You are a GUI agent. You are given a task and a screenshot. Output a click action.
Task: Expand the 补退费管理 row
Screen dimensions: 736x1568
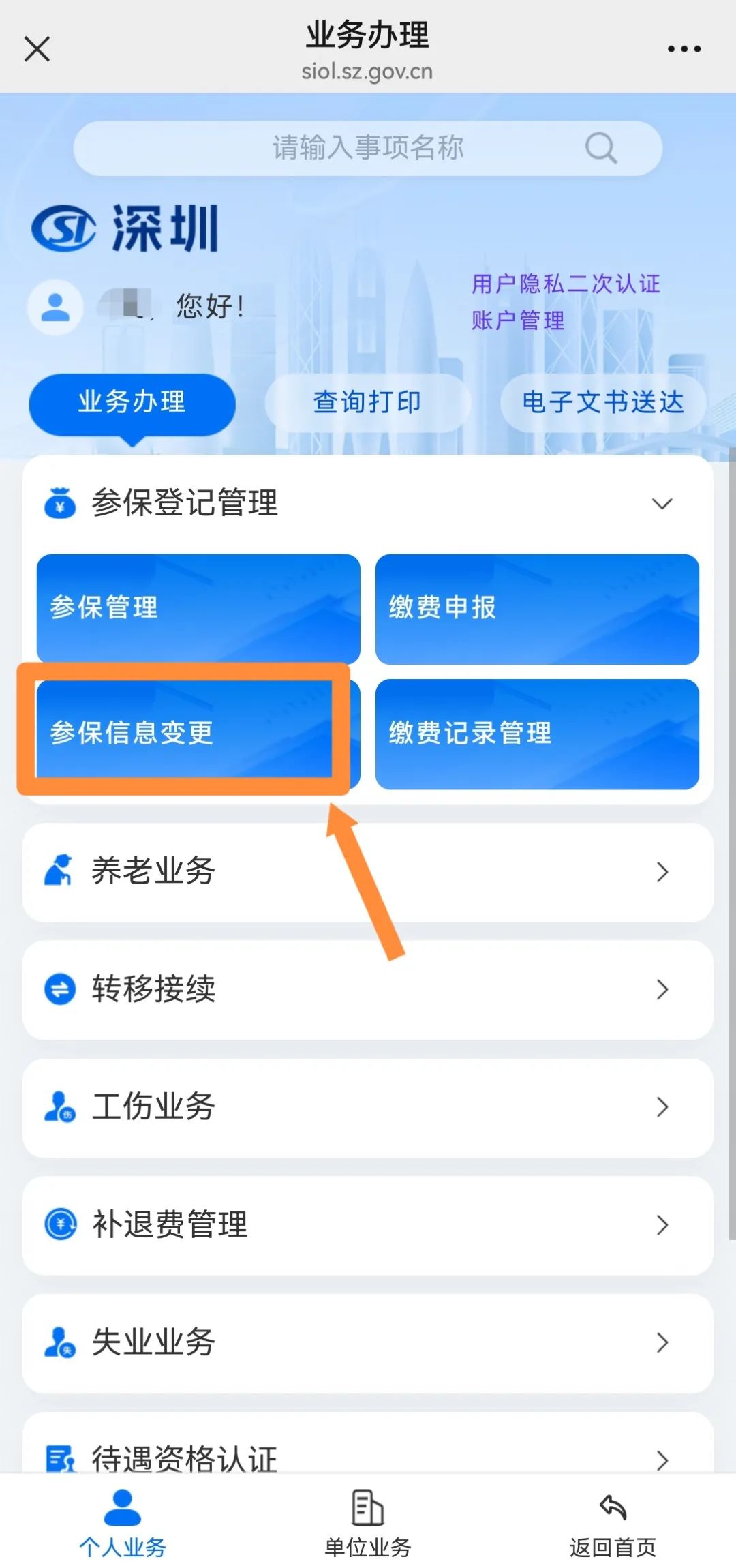[x=367, y=1225]
